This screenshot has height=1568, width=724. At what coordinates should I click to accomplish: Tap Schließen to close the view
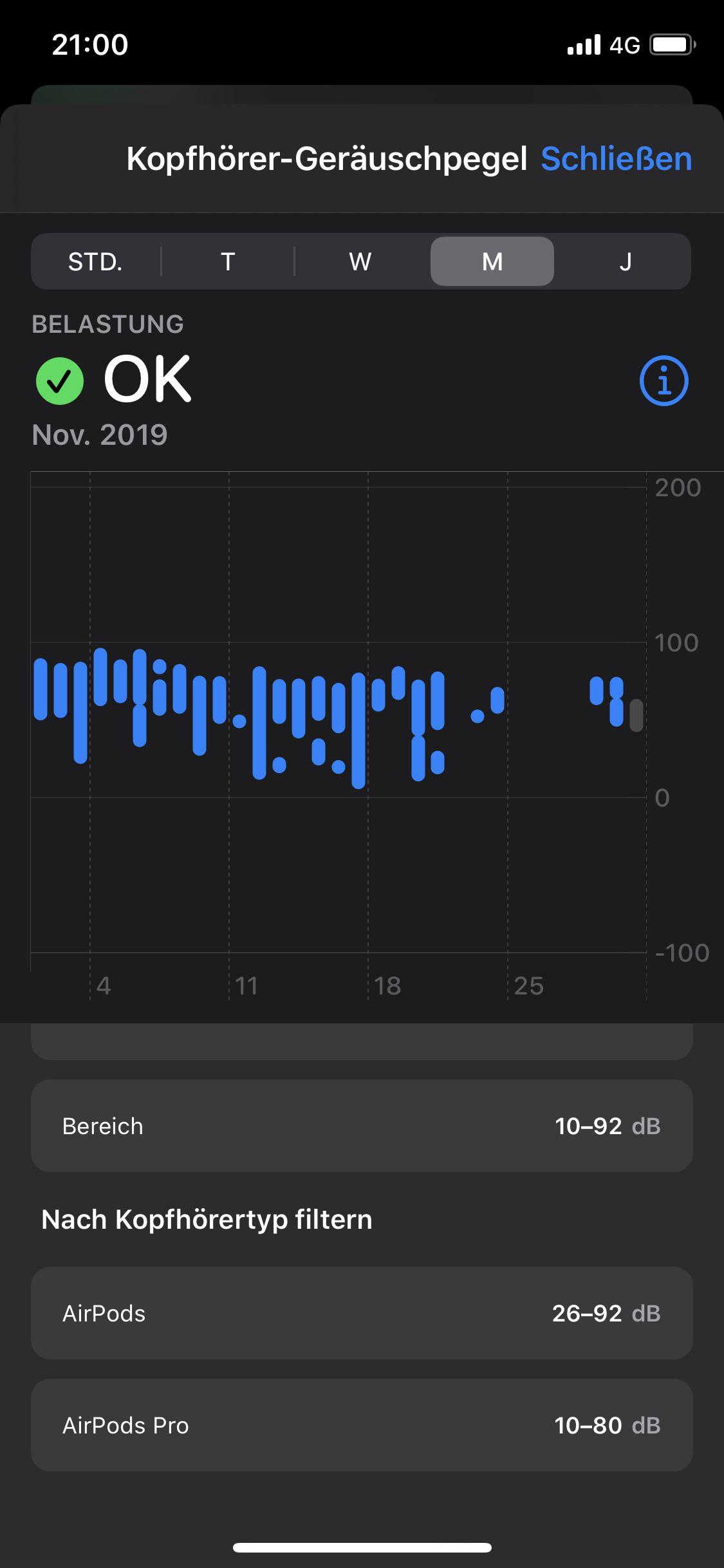(x=616, y=159)
